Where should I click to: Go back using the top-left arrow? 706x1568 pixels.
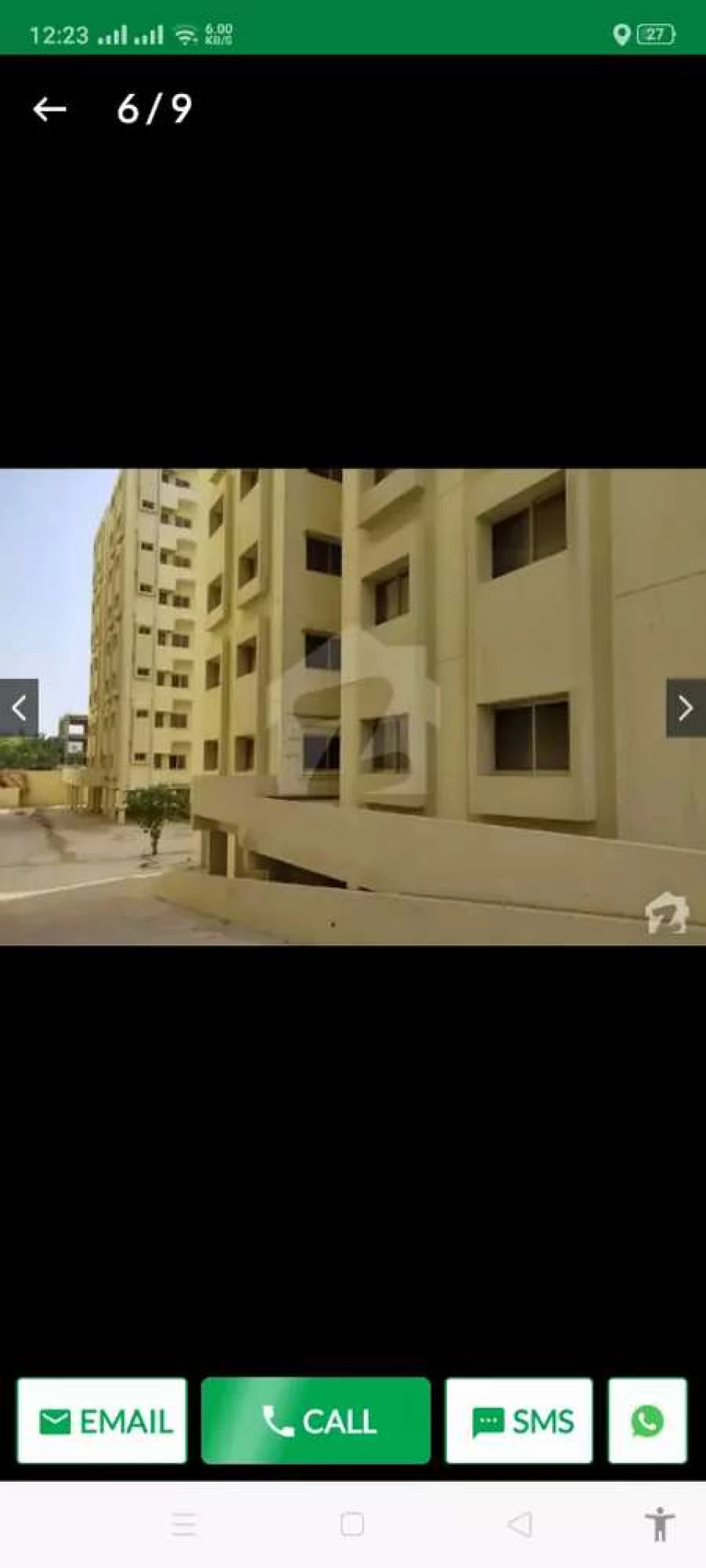click(50, 110)
